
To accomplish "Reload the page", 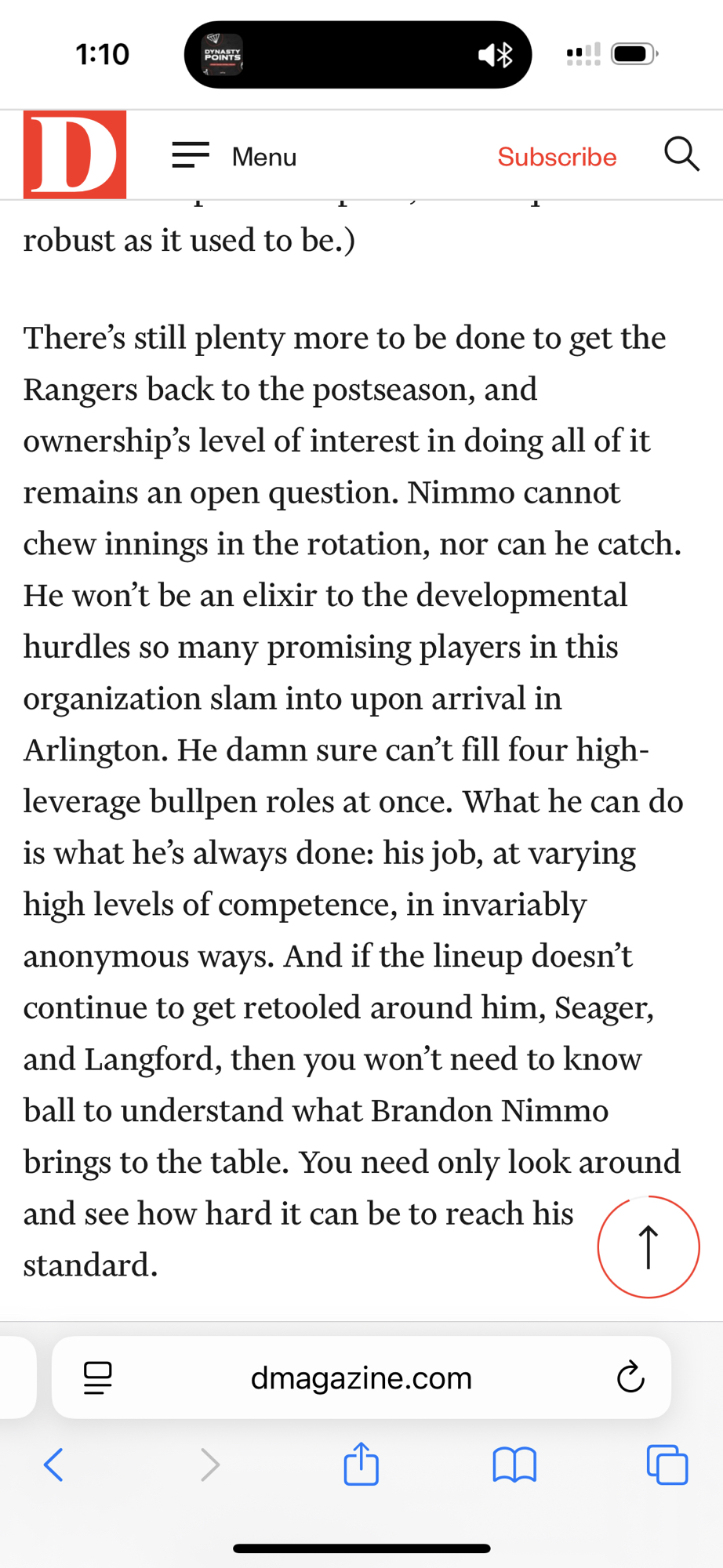I will click(630, 1377).
